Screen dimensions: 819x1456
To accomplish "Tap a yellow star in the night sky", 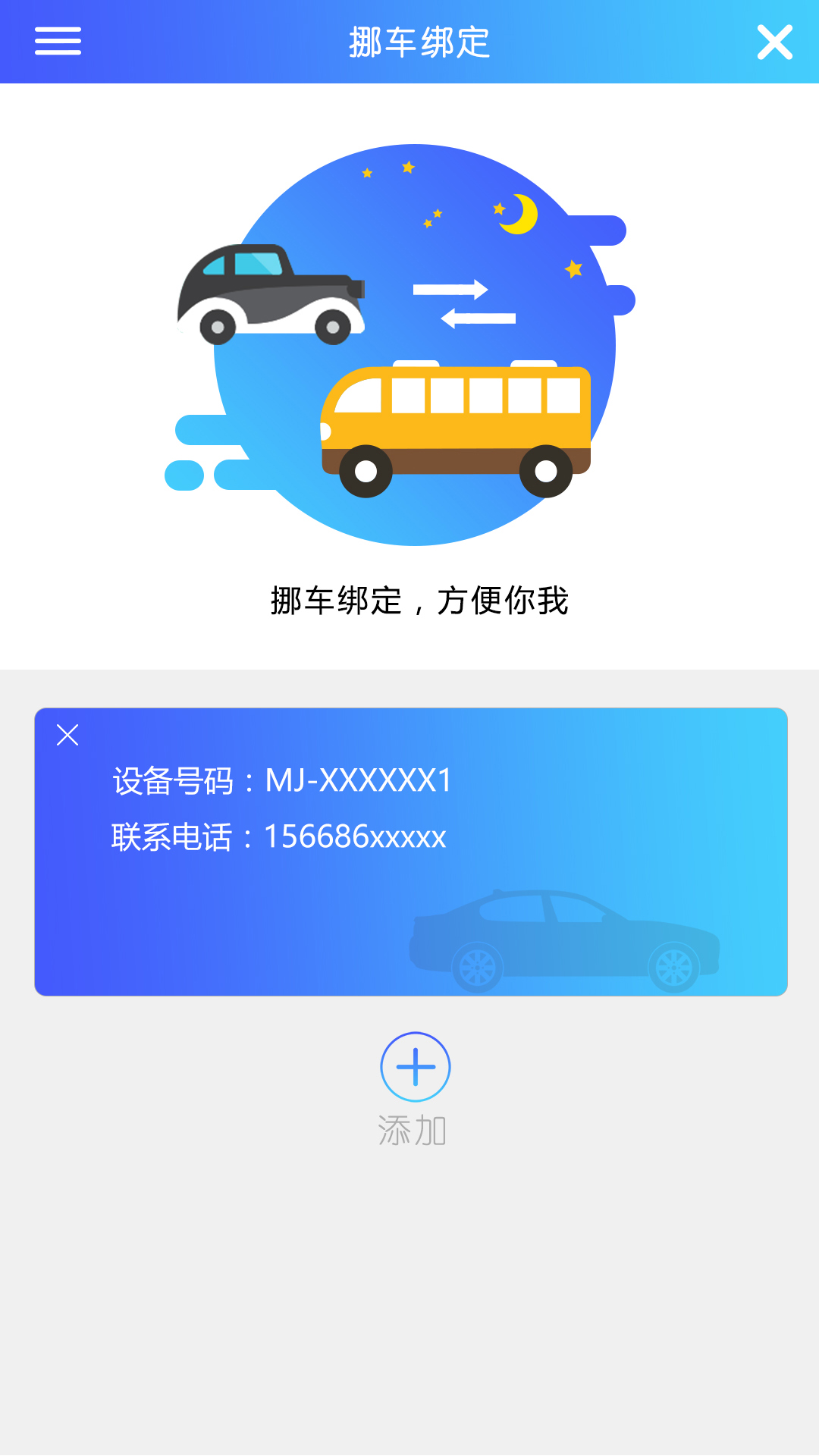I will 409,167.
